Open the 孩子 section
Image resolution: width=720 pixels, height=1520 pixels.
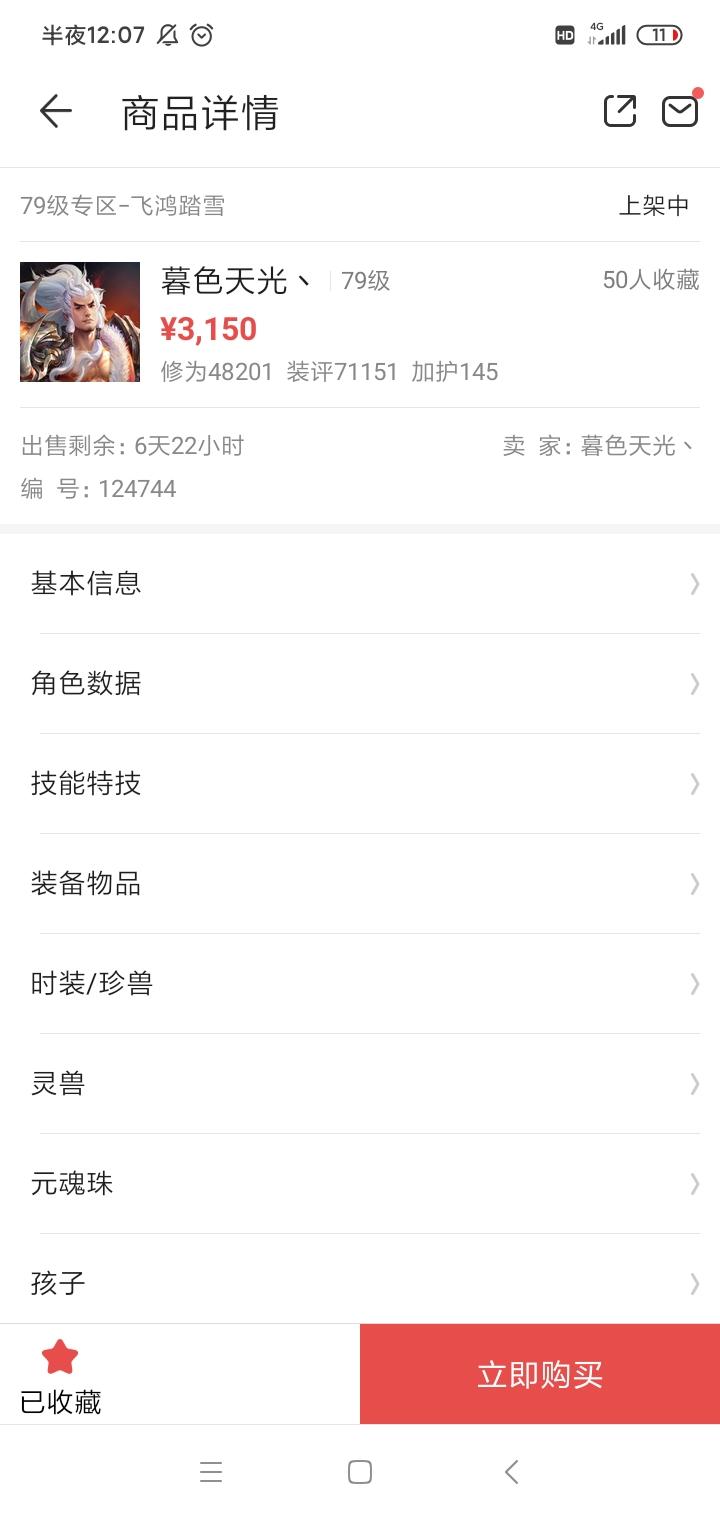tap(360, 1283)
